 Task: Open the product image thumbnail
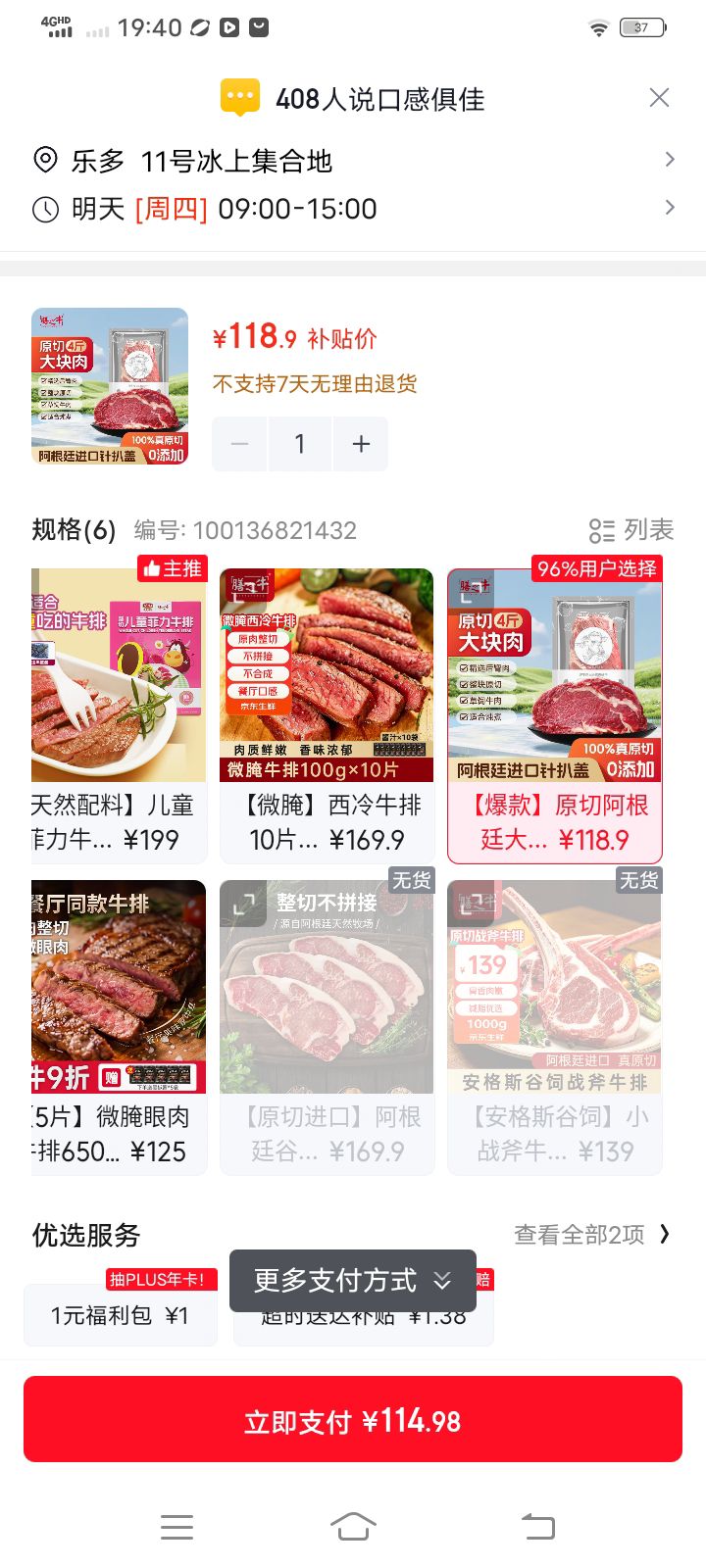pyautogui.click(x=110, y=386)
